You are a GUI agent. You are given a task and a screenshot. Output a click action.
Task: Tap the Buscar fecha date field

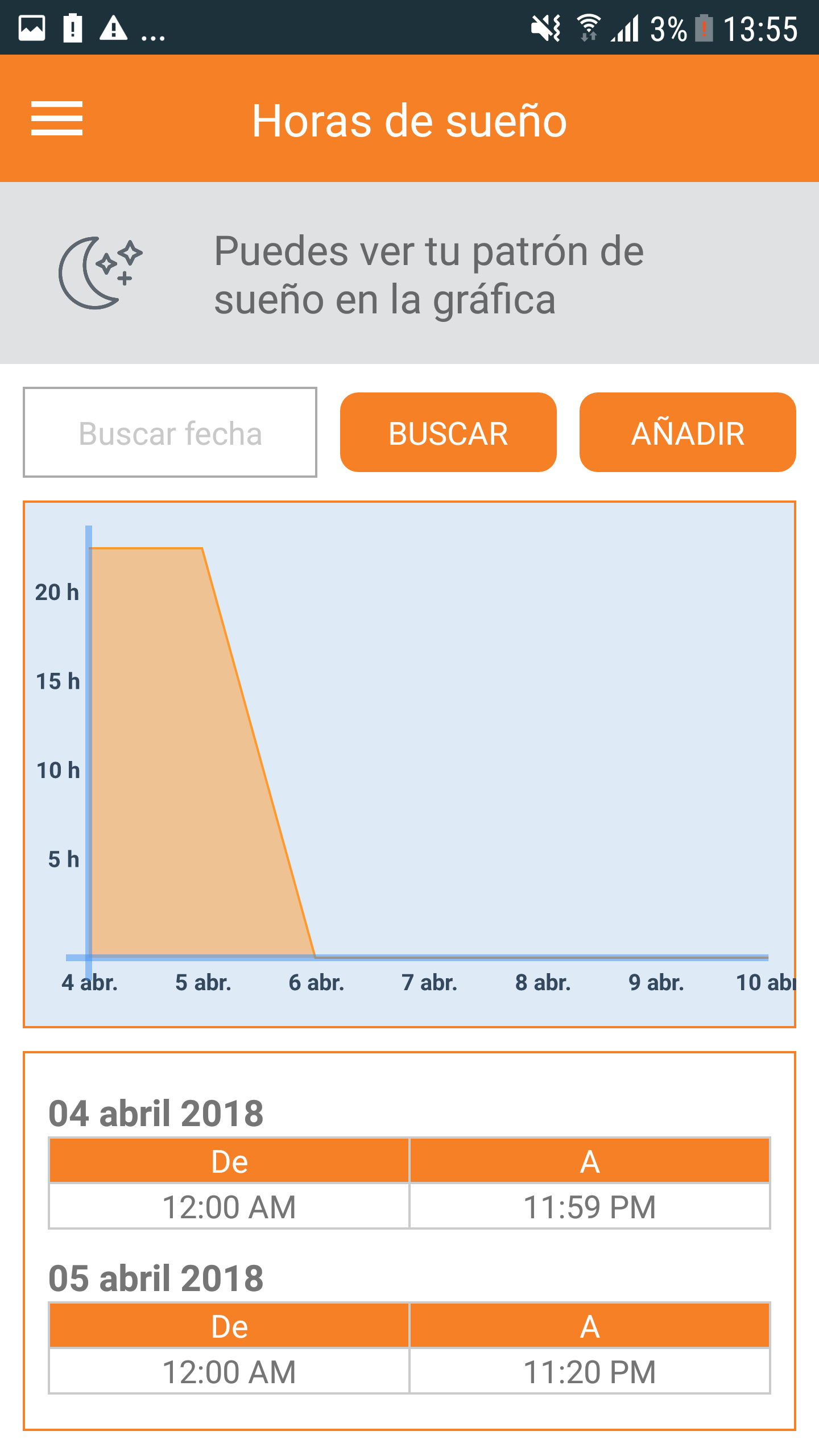[170, 432]
